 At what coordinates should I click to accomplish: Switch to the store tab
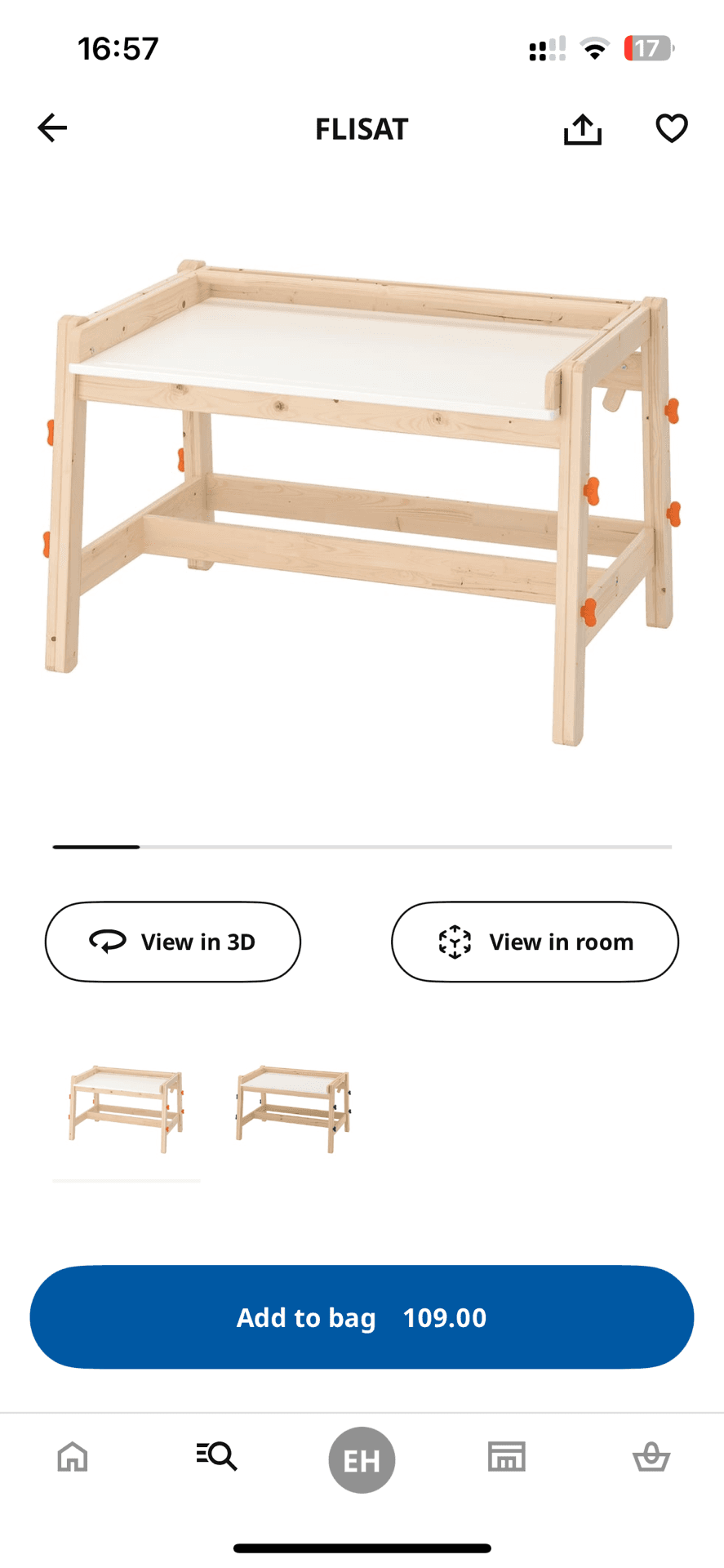506,1456
